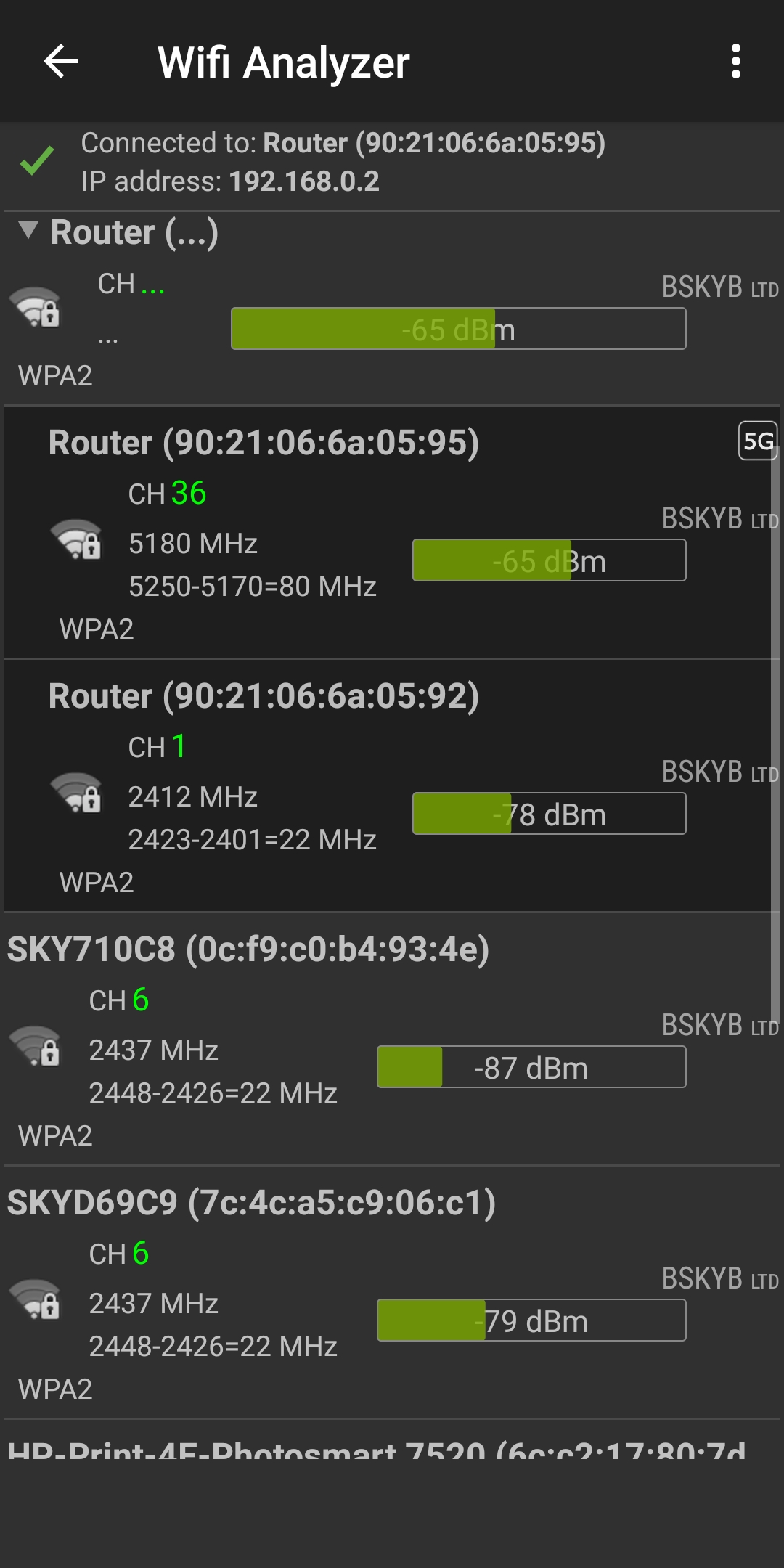Tap the WPA2 label under SKY710C8
The height and width of the screenshot is (1568, 784).
click(x=57, y=1135)
